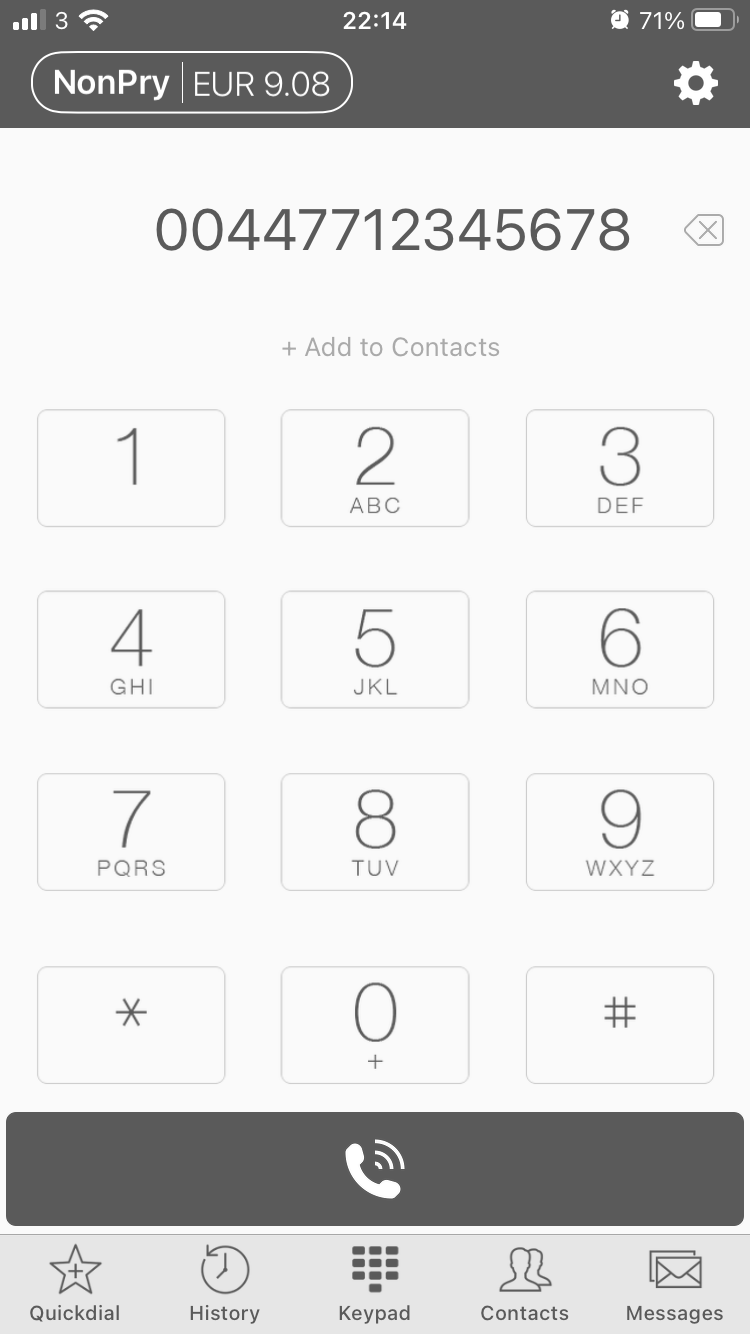This screenshot has height=1334, width=750.
Task: Open the settings gear
Action: 695,83
